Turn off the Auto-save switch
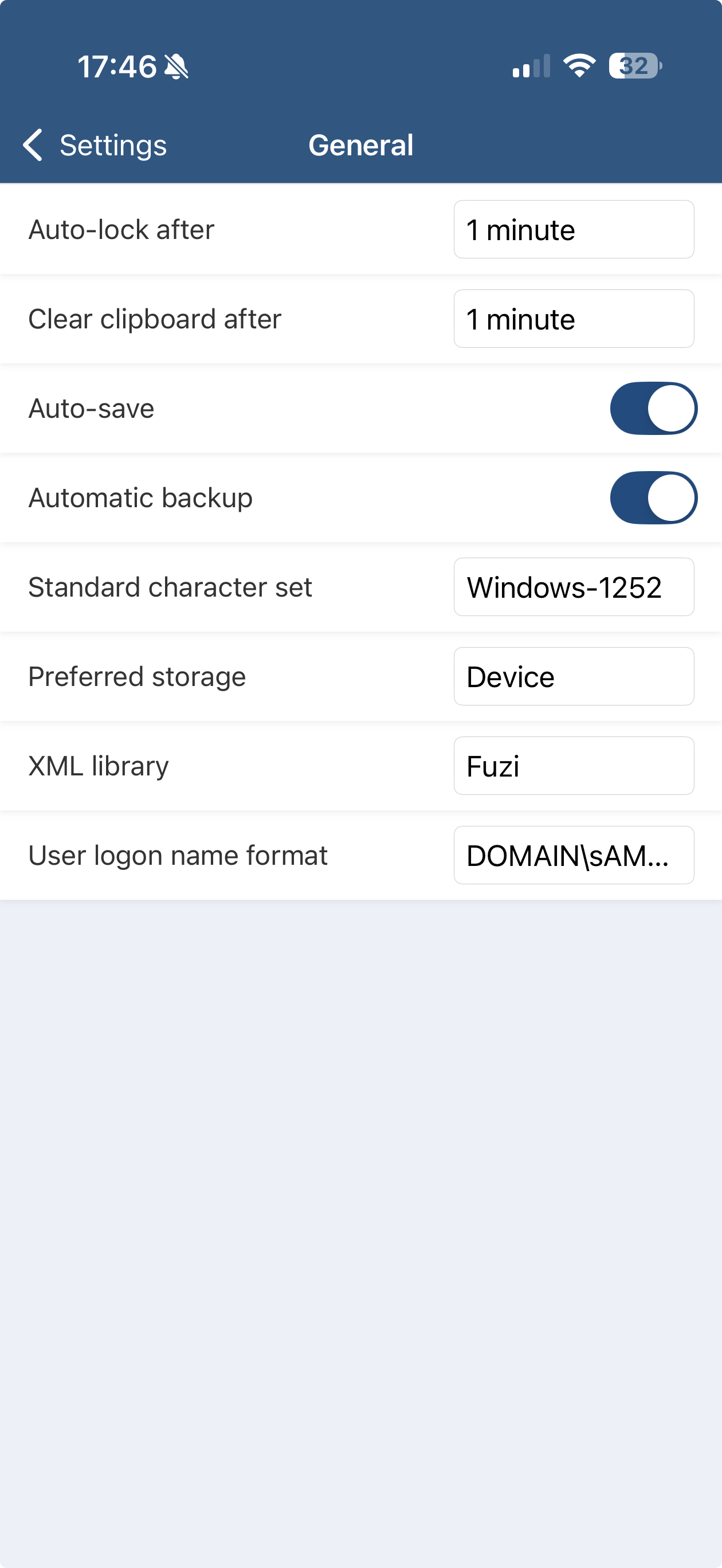This screenshot has height=1568, width=722. [653, 409]
